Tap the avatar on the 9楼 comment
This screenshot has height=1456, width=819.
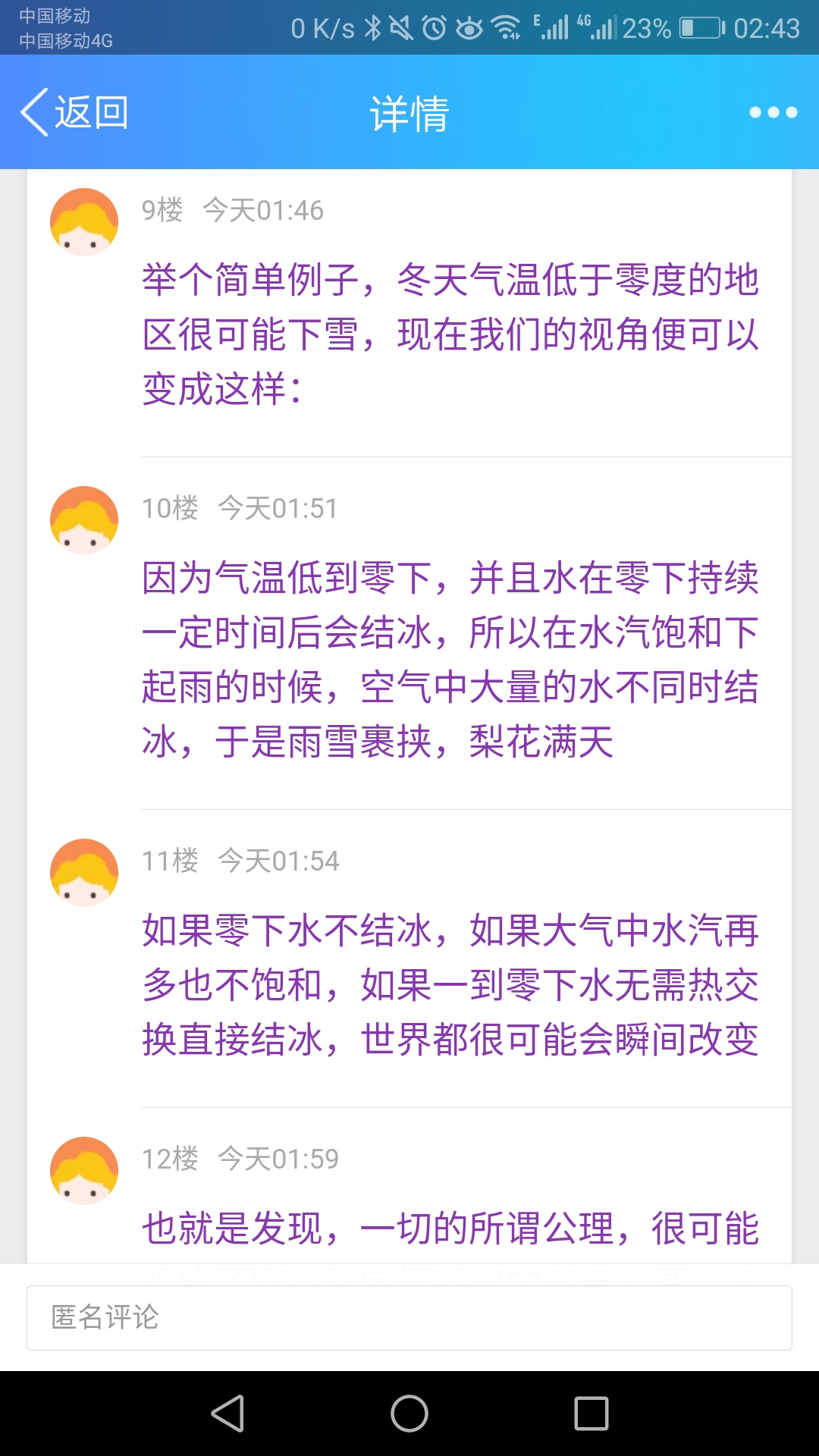84,222
